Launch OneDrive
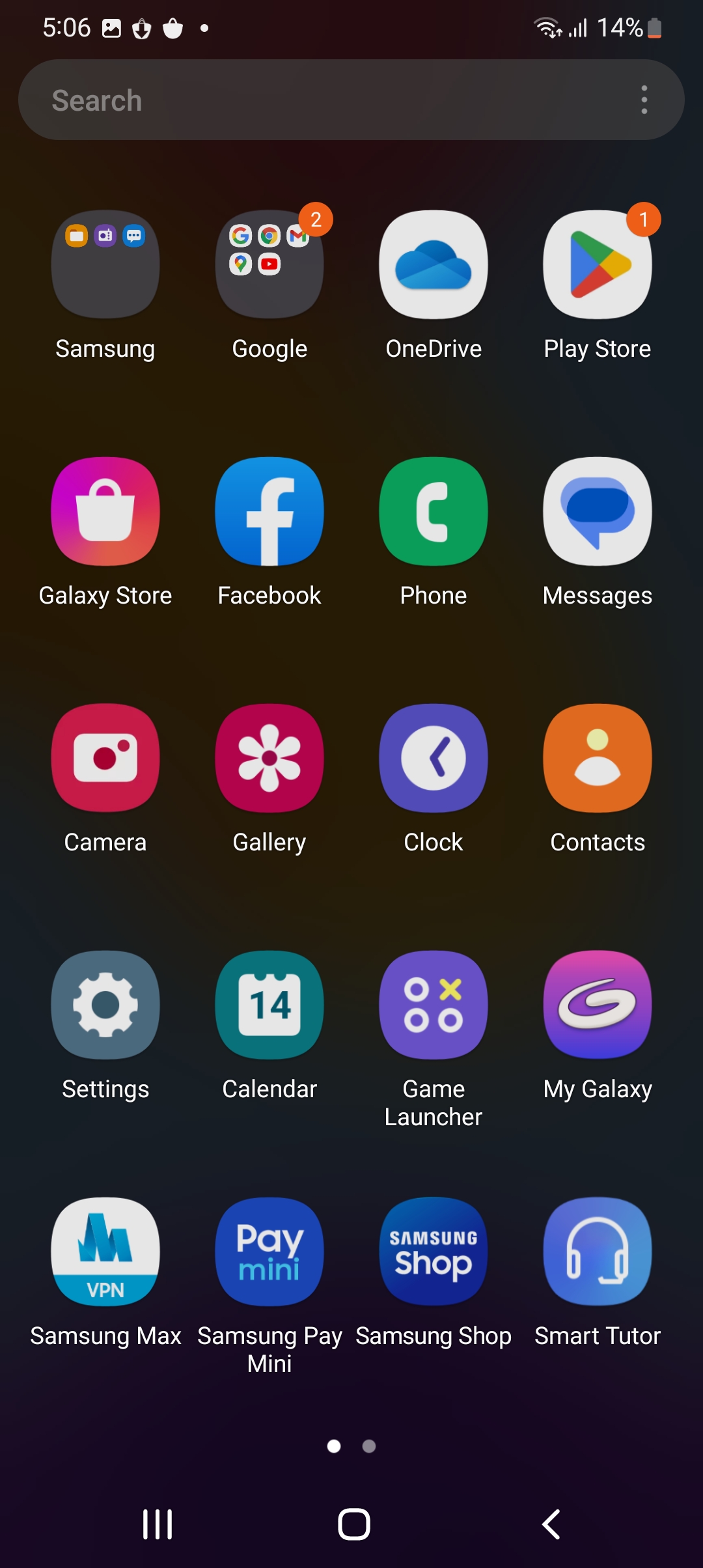The height and width of the screenshot is (1568, 703). click(434, 265)
